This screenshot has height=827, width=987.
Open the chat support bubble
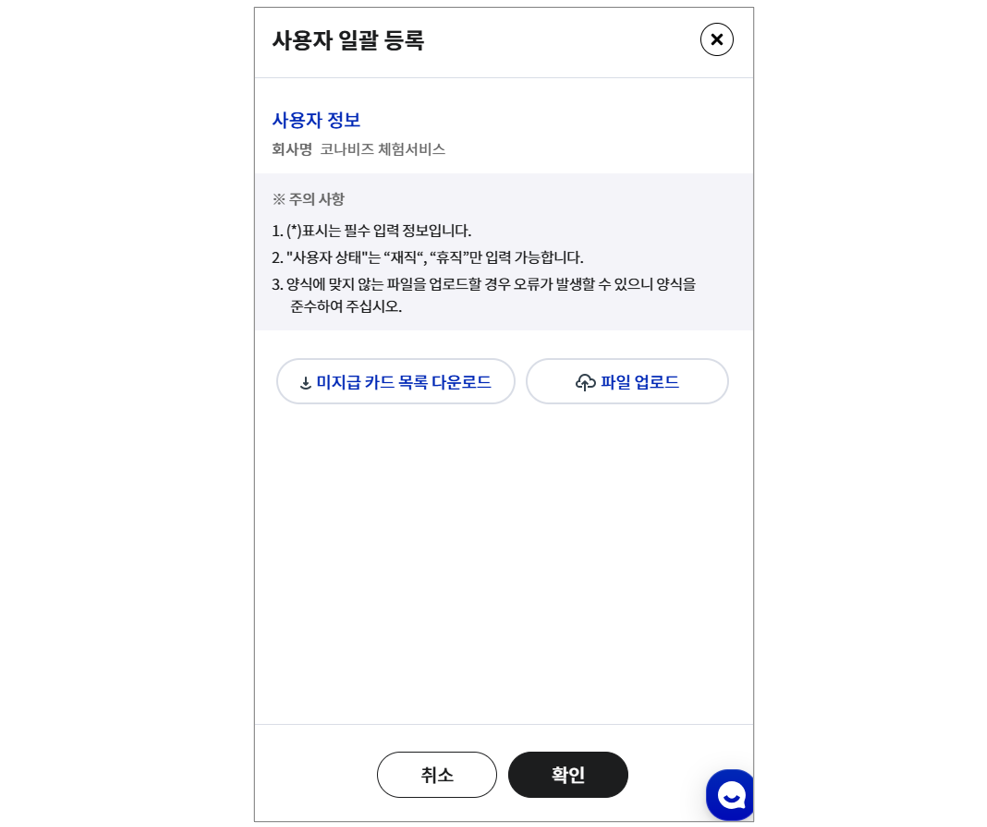(x=731, y=795)
